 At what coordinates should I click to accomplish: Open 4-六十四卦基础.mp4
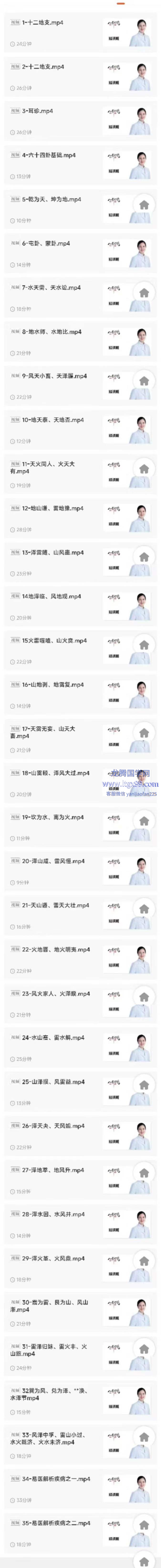click(49, 155)
